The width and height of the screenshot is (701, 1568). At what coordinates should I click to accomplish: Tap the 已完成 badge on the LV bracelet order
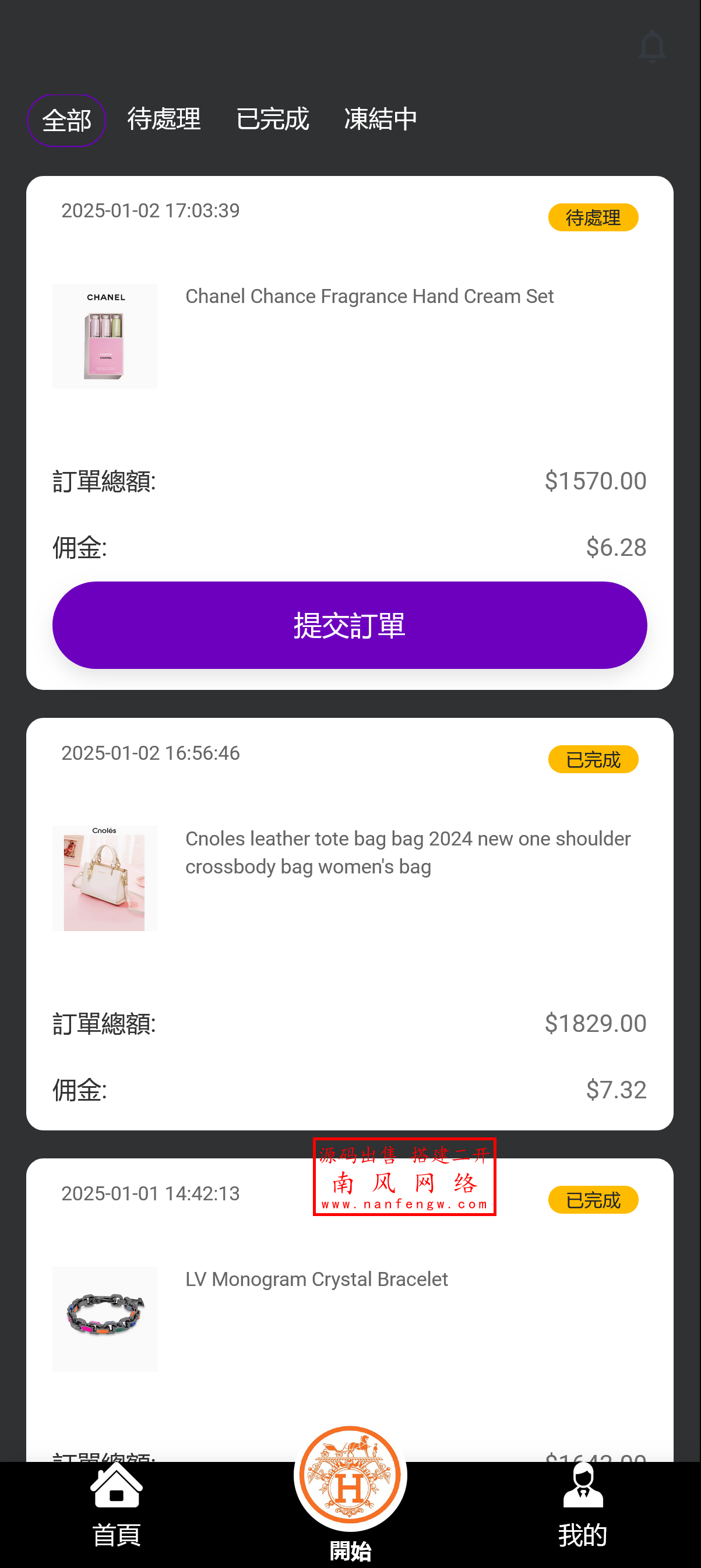point(593,1200)
